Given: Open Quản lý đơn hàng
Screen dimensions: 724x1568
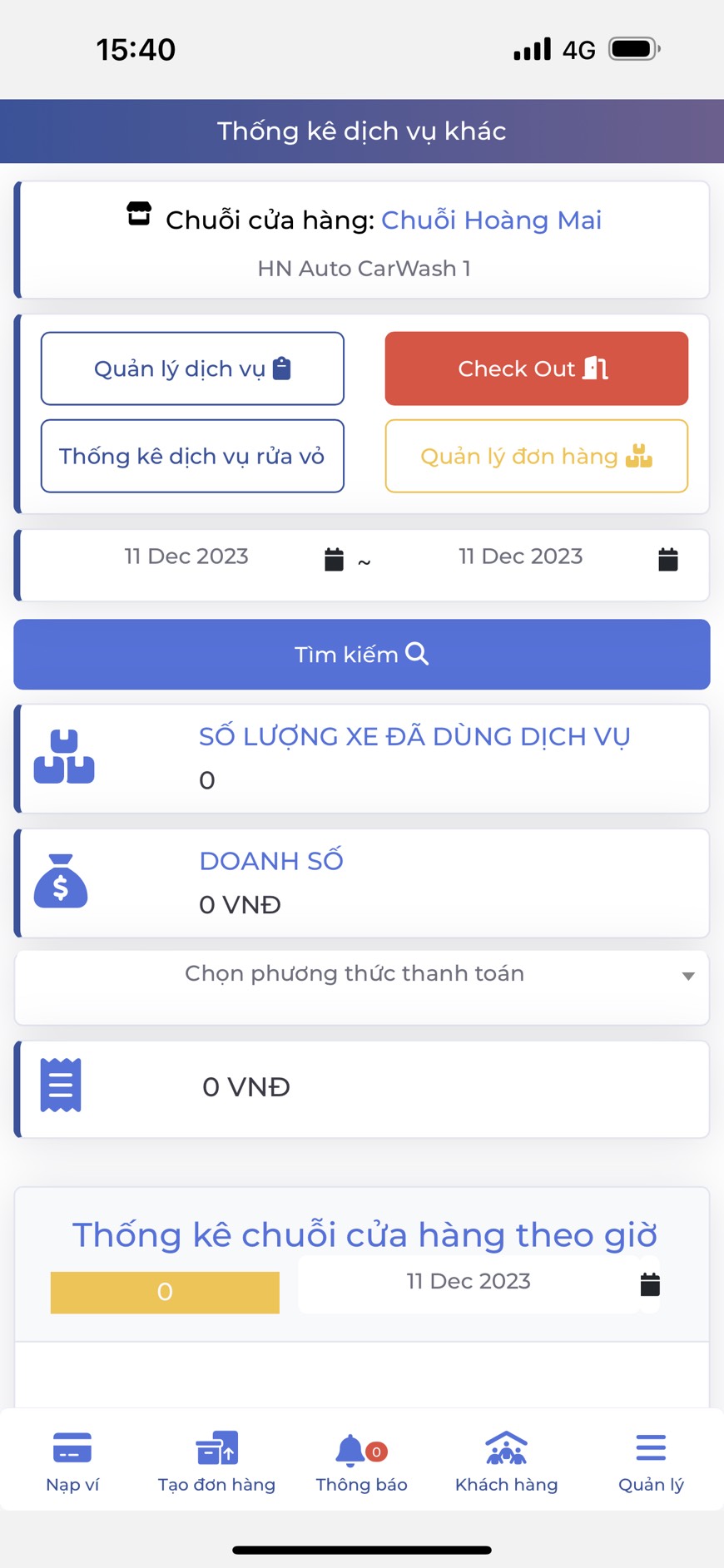Looking at the screenshot, I should 536,456.
